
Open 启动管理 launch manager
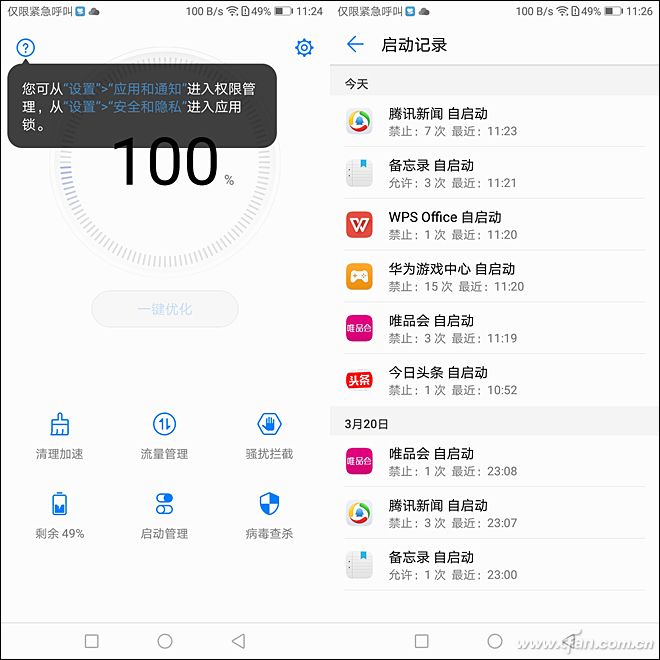point(164,515)
